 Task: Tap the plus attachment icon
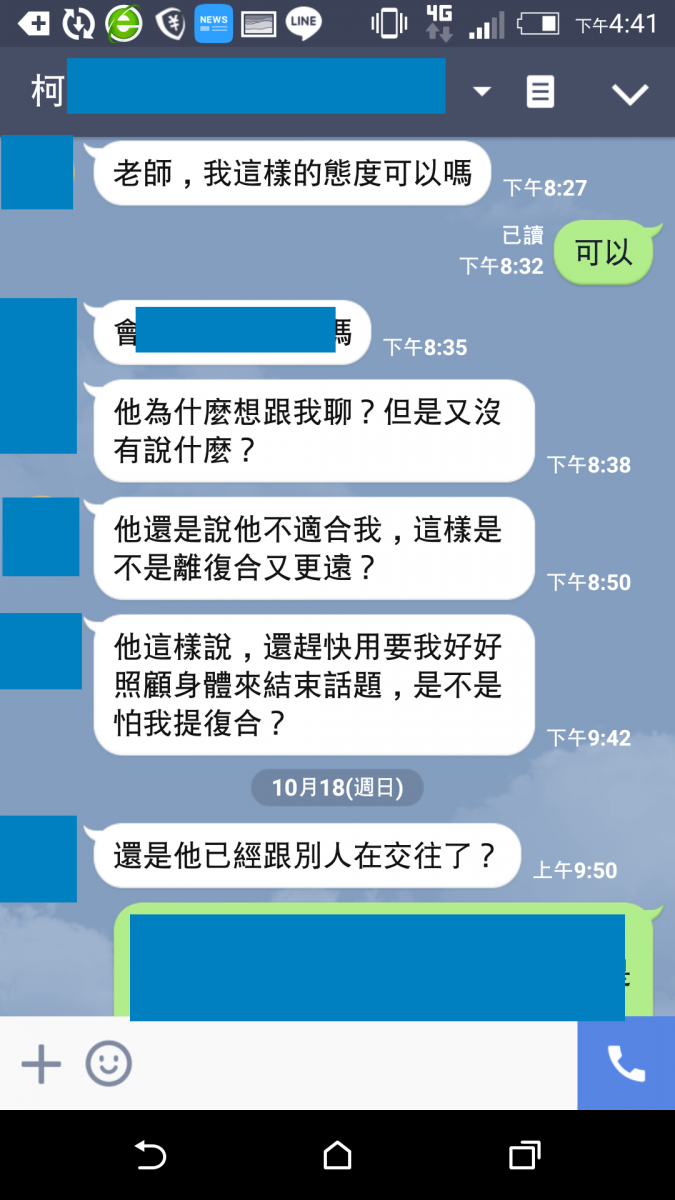pos(41,1064)
